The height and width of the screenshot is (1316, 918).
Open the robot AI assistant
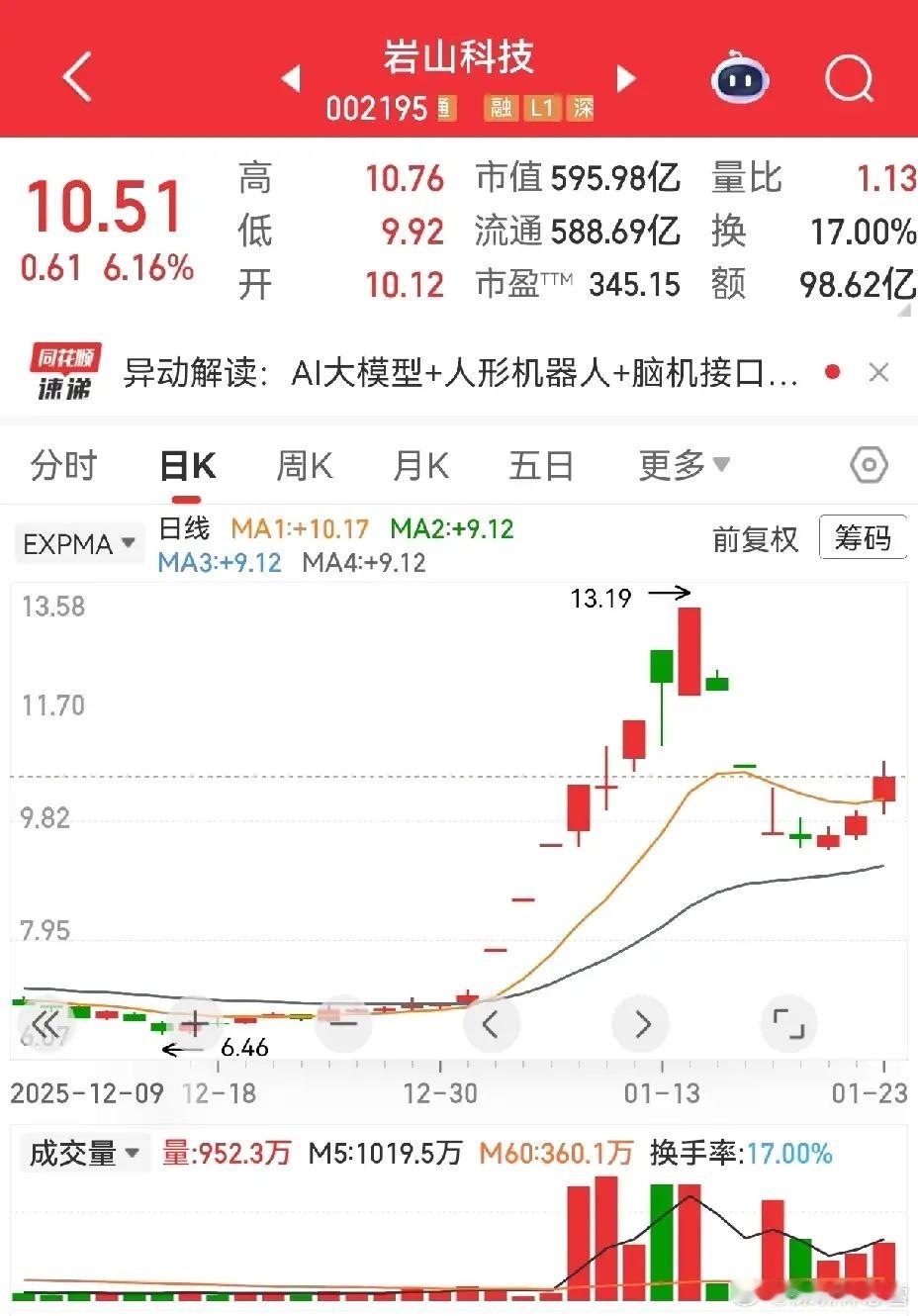pyautogui.click(x=740, y=77)
